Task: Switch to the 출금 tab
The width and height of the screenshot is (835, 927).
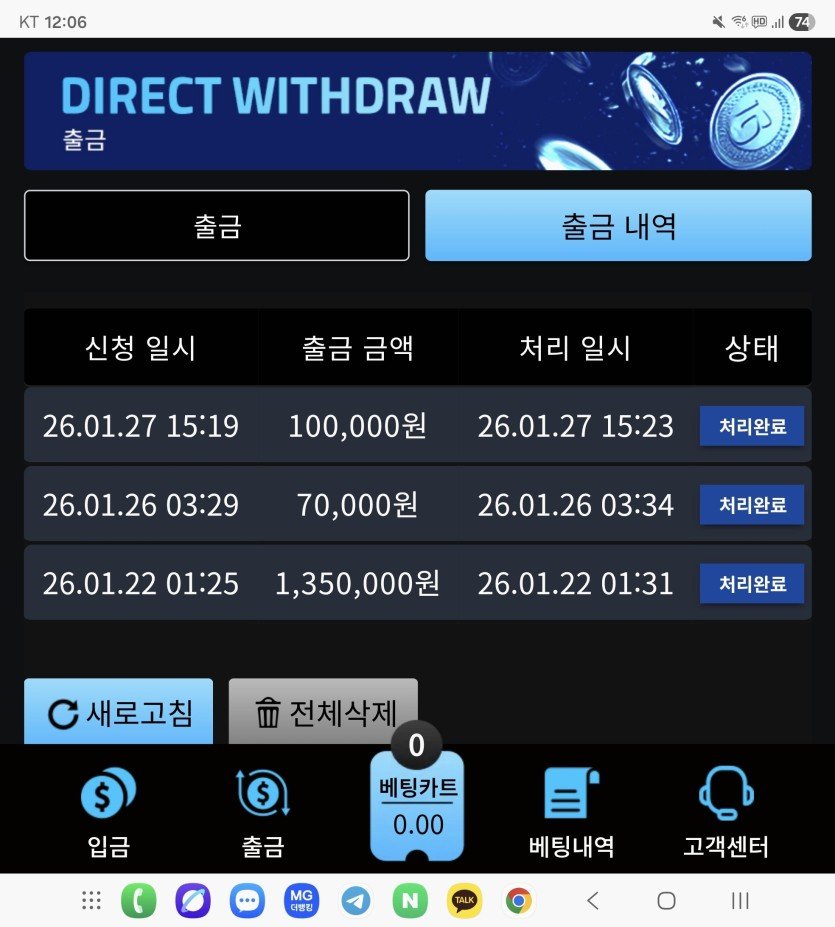Action: click(216, 226)
